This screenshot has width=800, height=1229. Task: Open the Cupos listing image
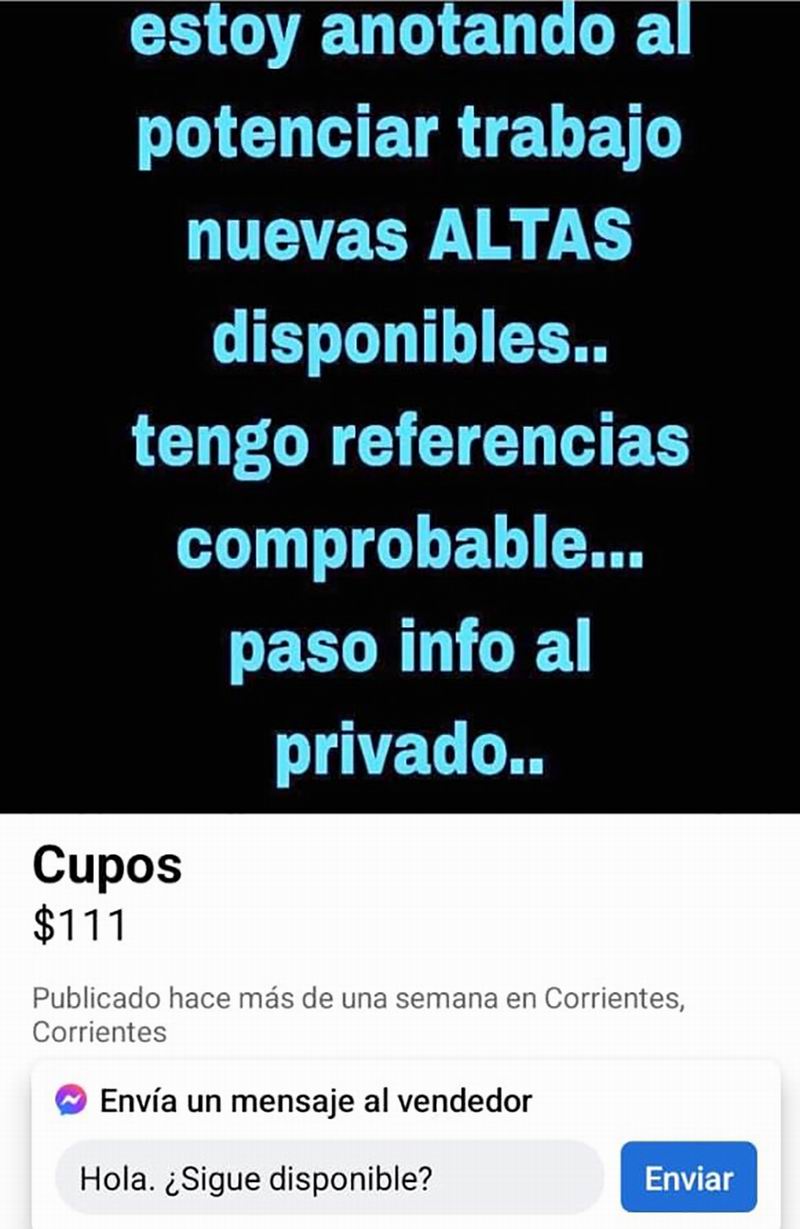pyautogui.click(x=400, y=400)
